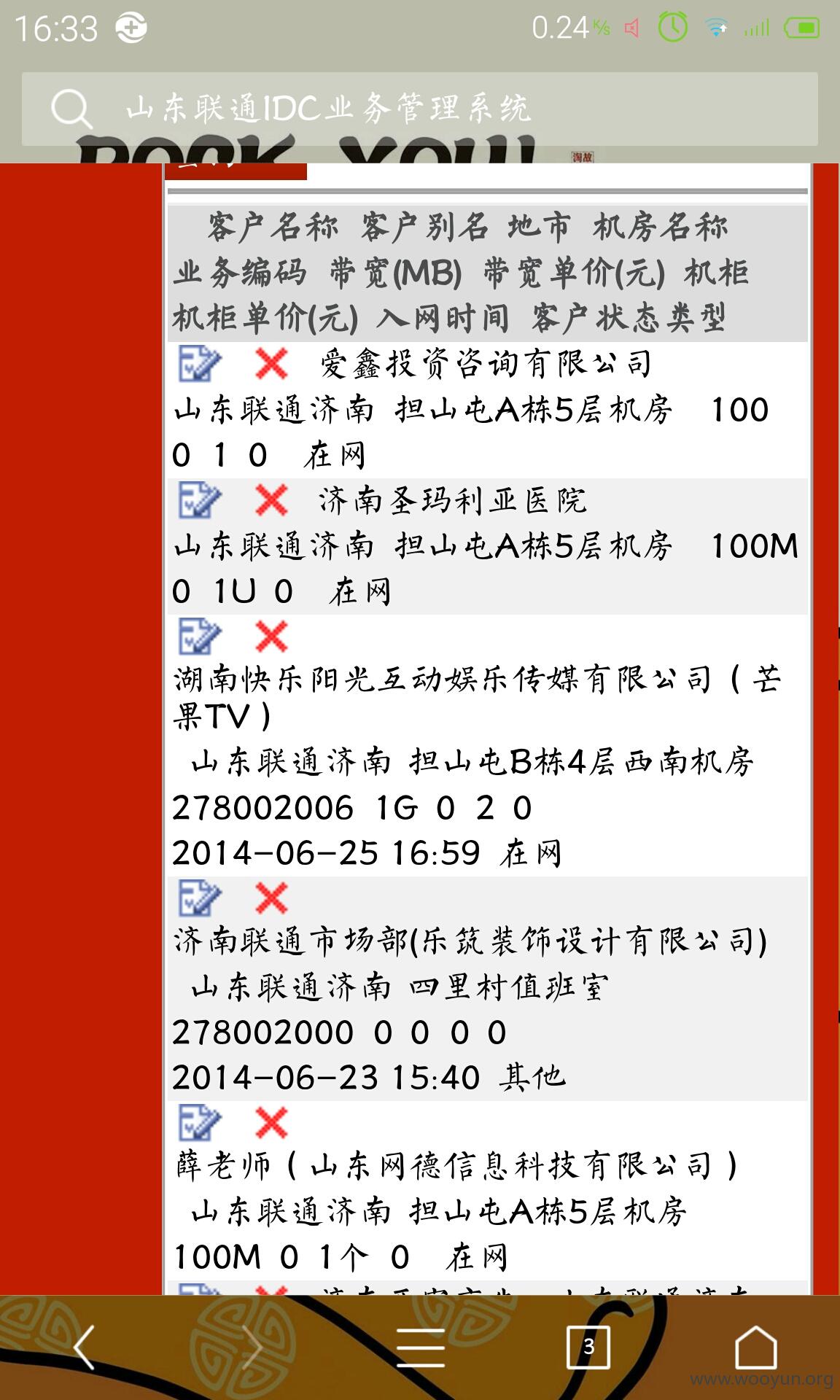Image resolution: width=840 pixels, height=1400 pixels.
Task: Delete the 湖南快乐阳光互动娱乐传媒 record
Action: click(x=271, y=637)
